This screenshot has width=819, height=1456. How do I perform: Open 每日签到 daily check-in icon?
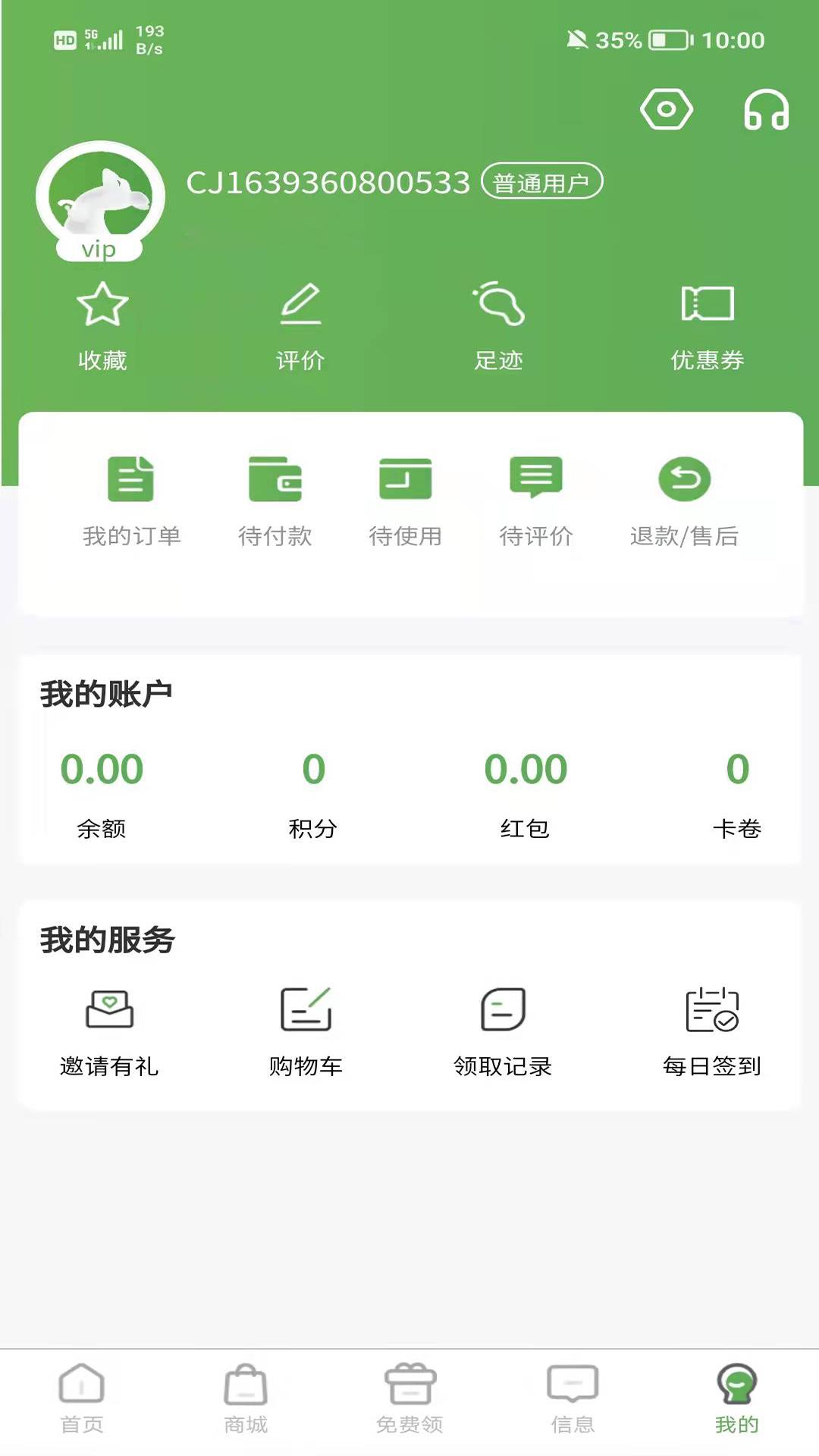[713, 1006]
